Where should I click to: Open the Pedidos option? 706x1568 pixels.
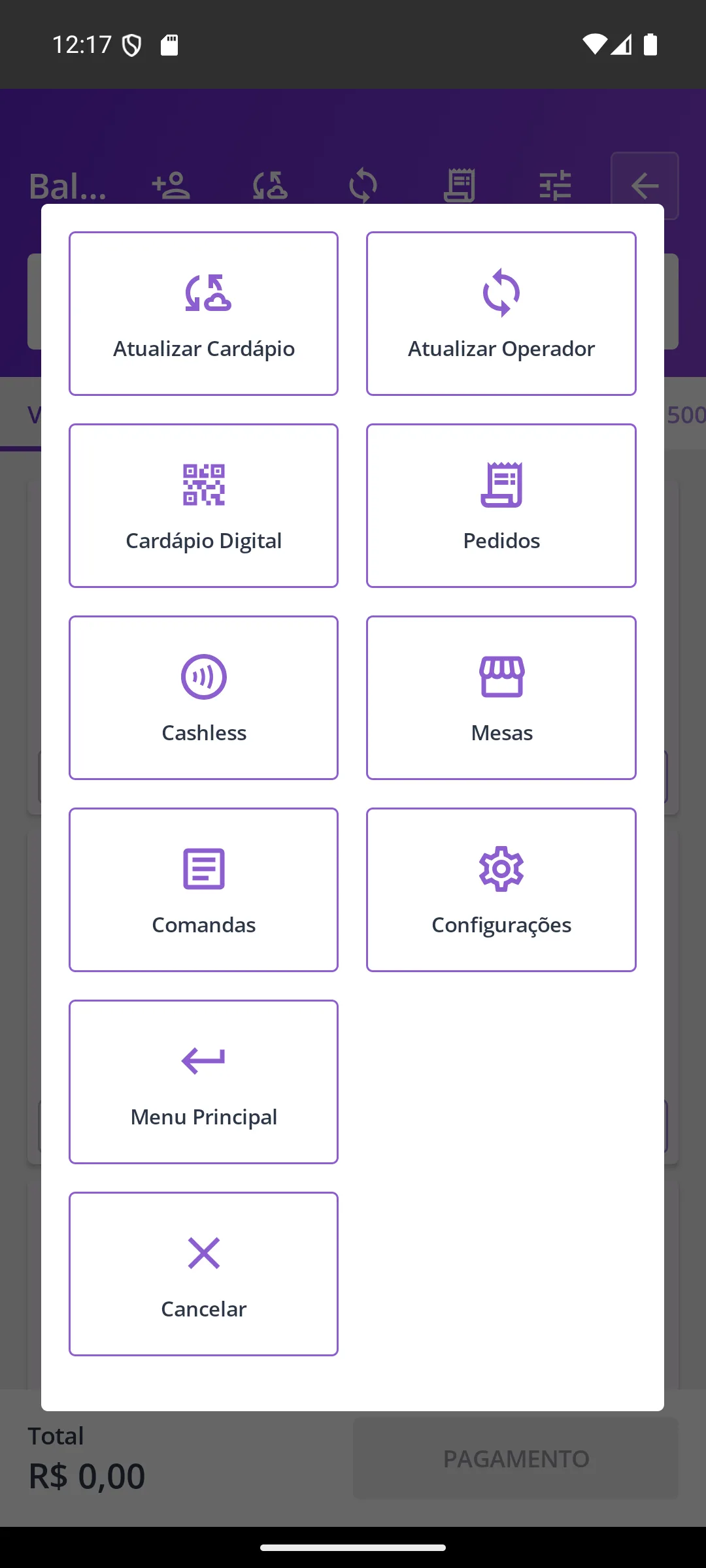[x=501, y=506]
